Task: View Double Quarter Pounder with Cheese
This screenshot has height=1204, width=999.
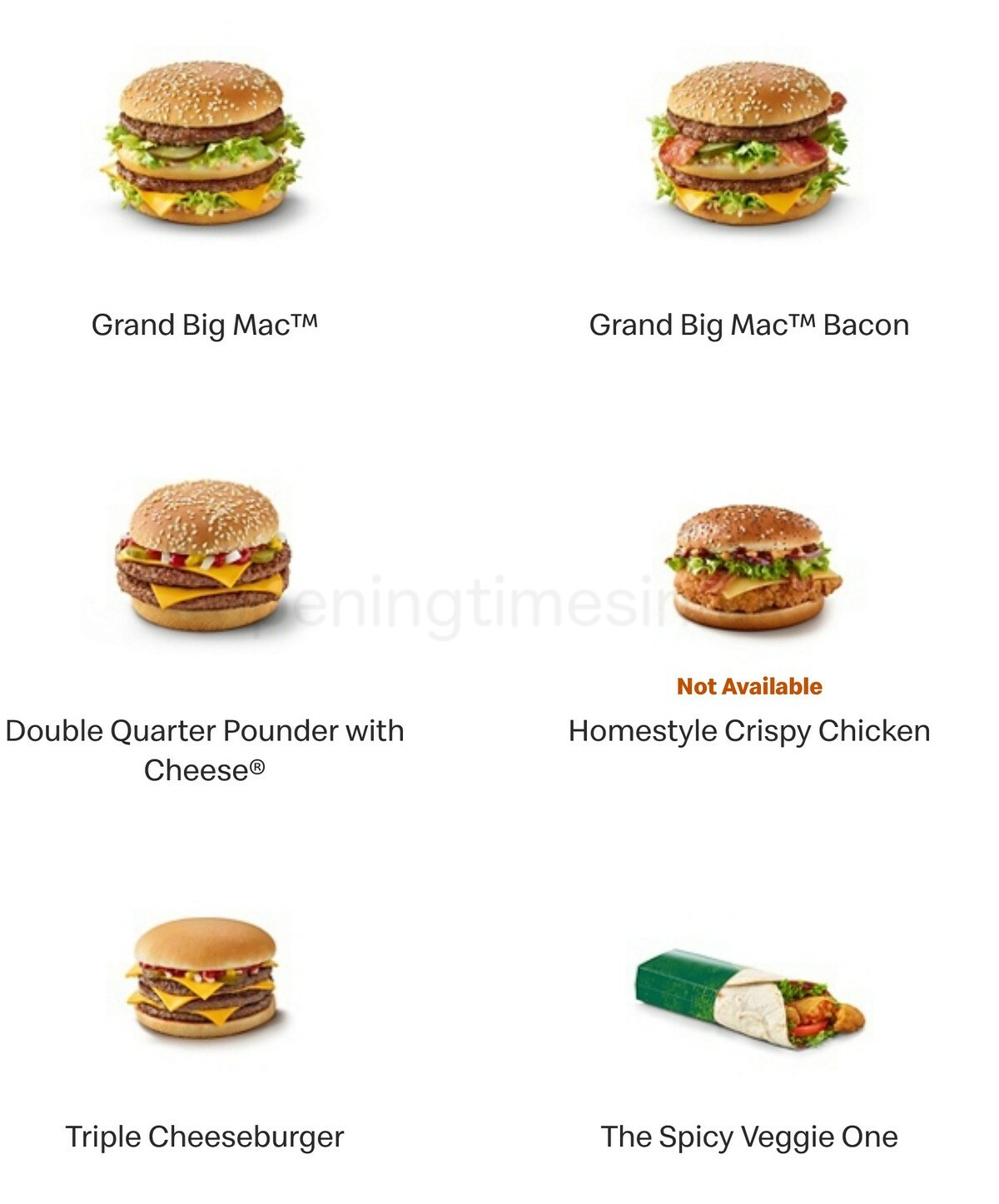Action: coord(204,556)
